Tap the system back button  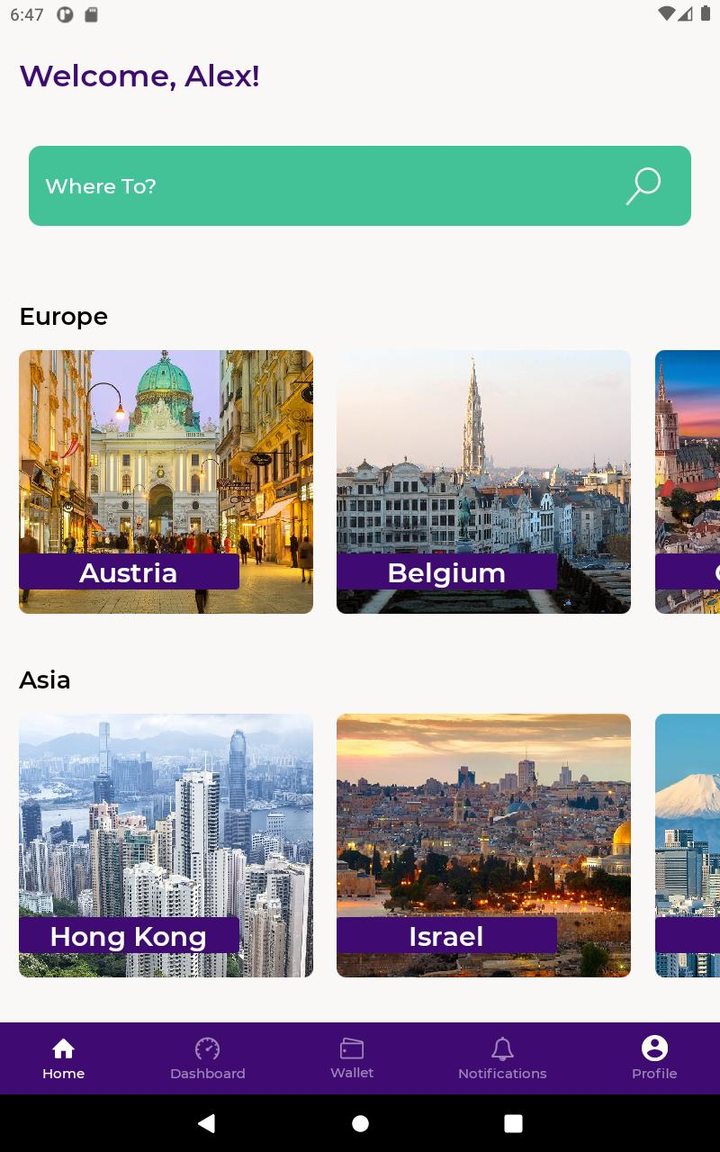coord(207,1124)
